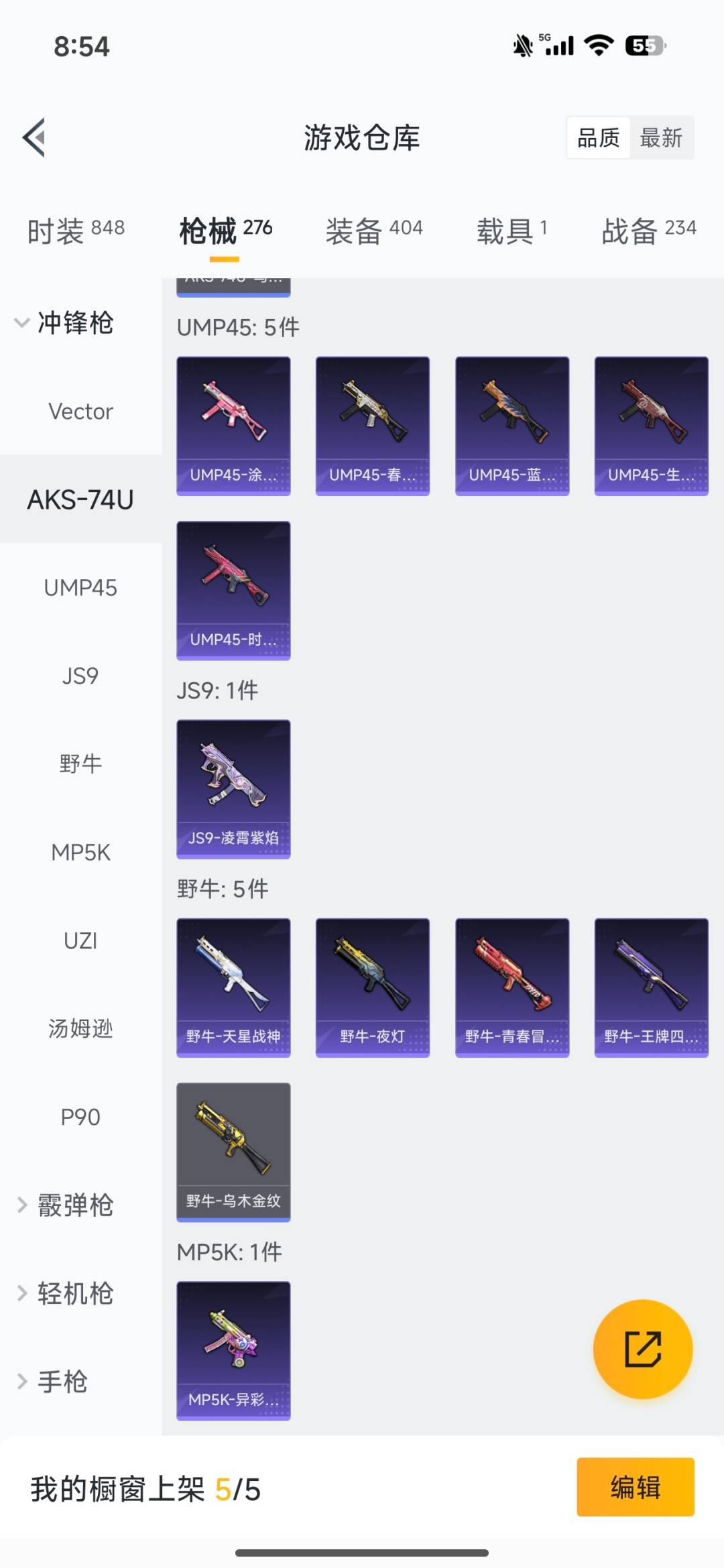Jump to 野牛 in the side list

(80, 764)
